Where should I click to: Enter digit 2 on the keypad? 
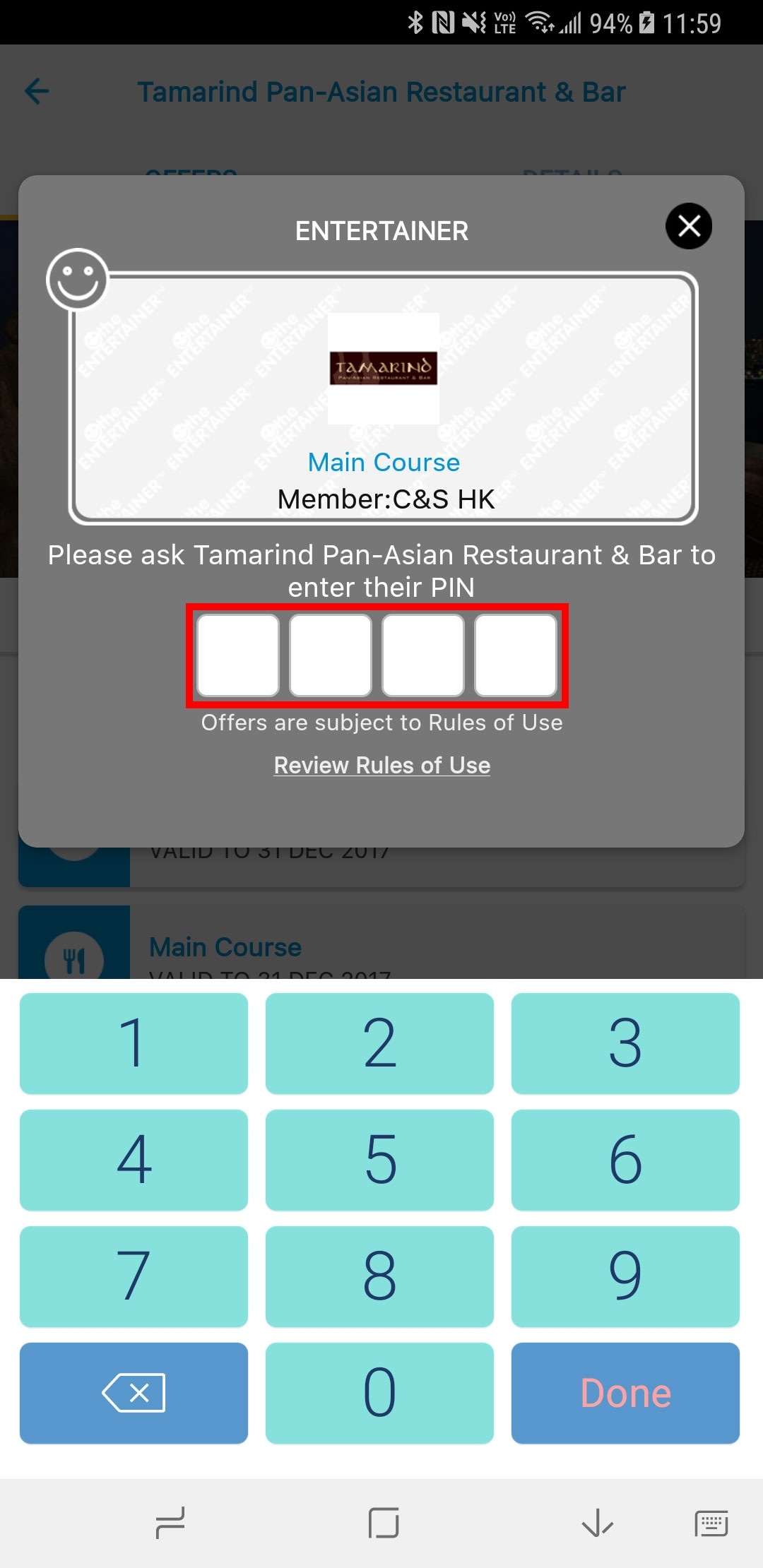click(x=379, y=1043)
